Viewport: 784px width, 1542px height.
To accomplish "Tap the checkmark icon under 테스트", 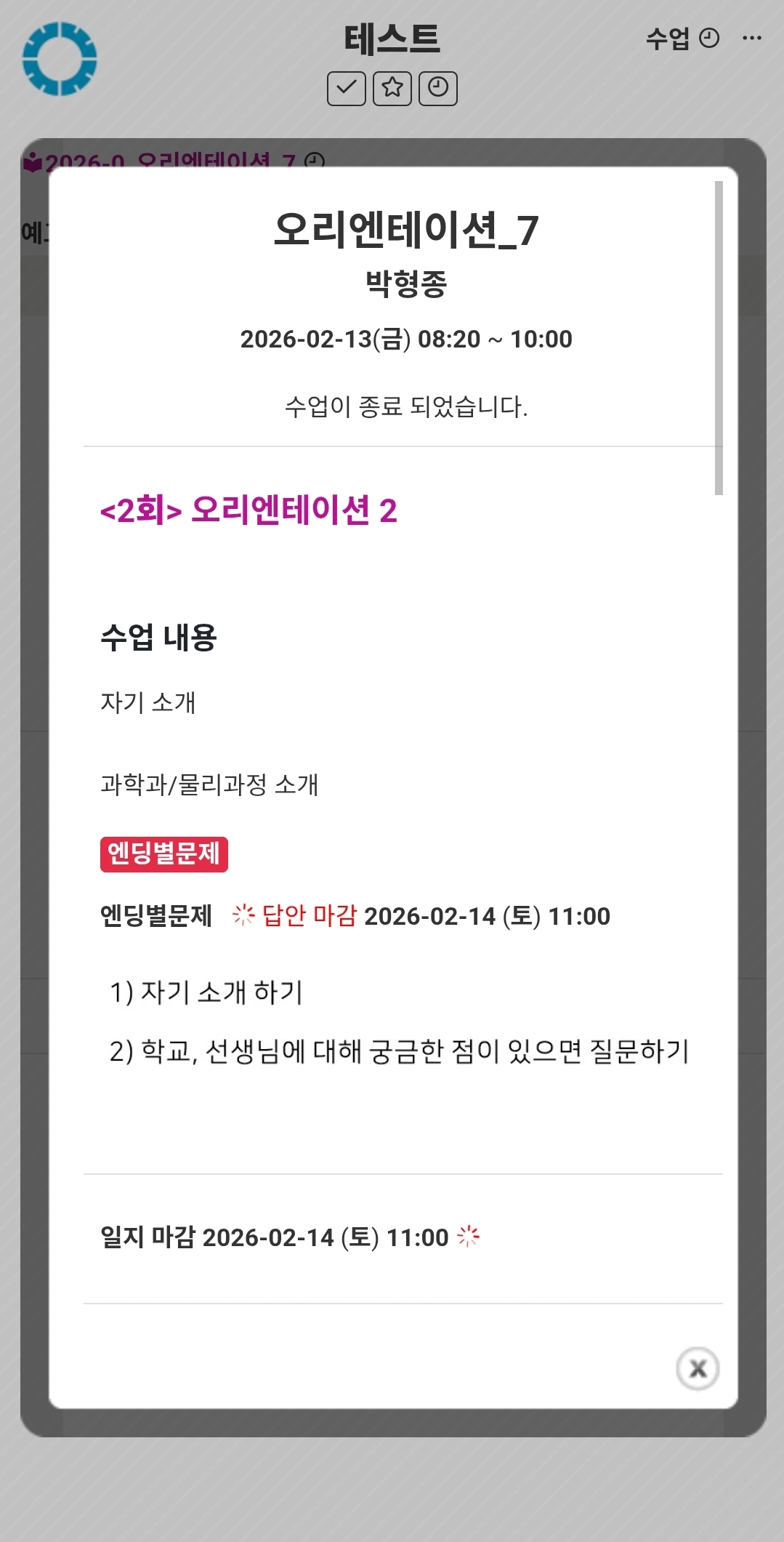I will click(x=347, y=89).
